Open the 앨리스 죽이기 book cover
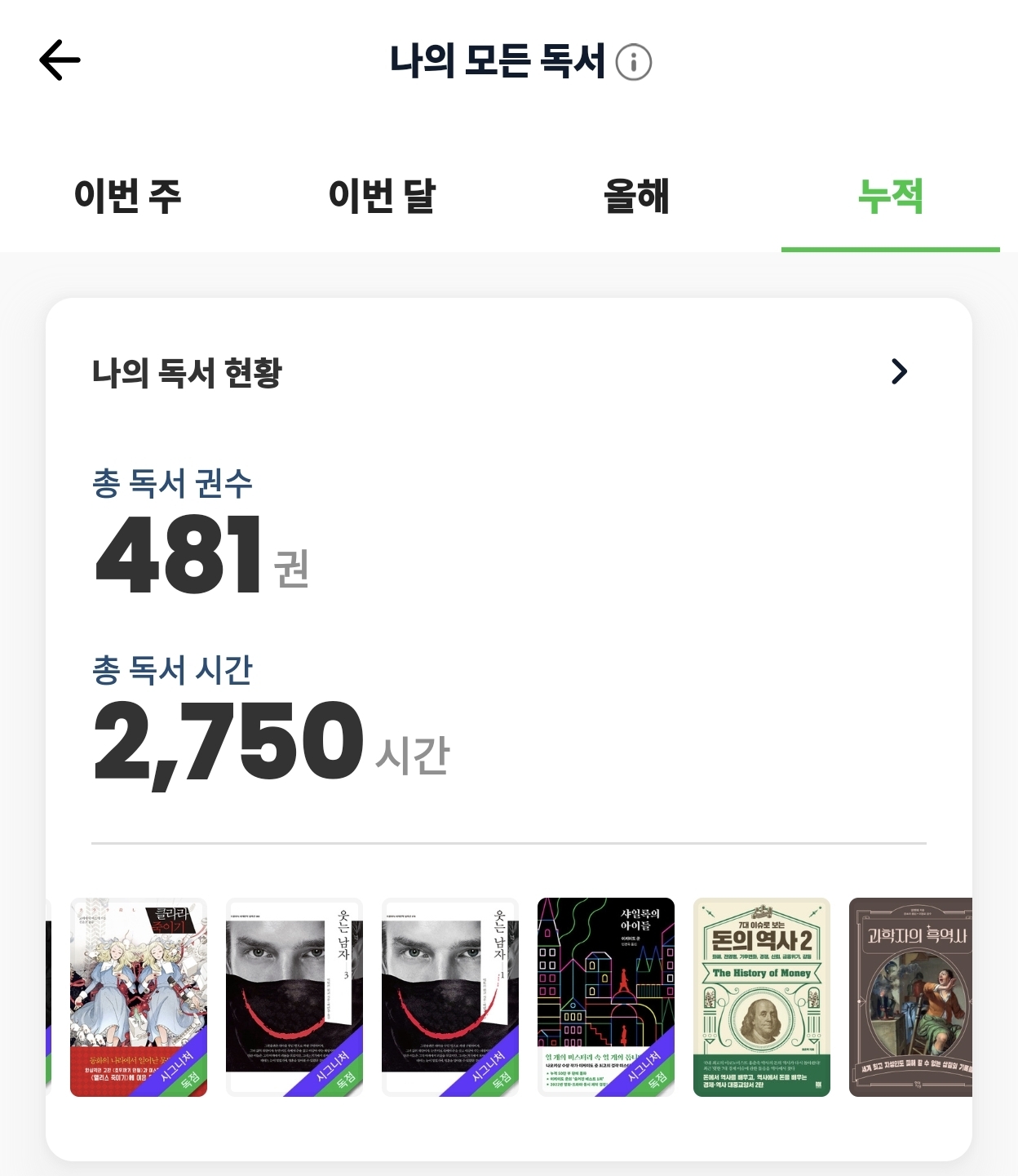The image size is (1018, 1176). [x=139, y=997]
